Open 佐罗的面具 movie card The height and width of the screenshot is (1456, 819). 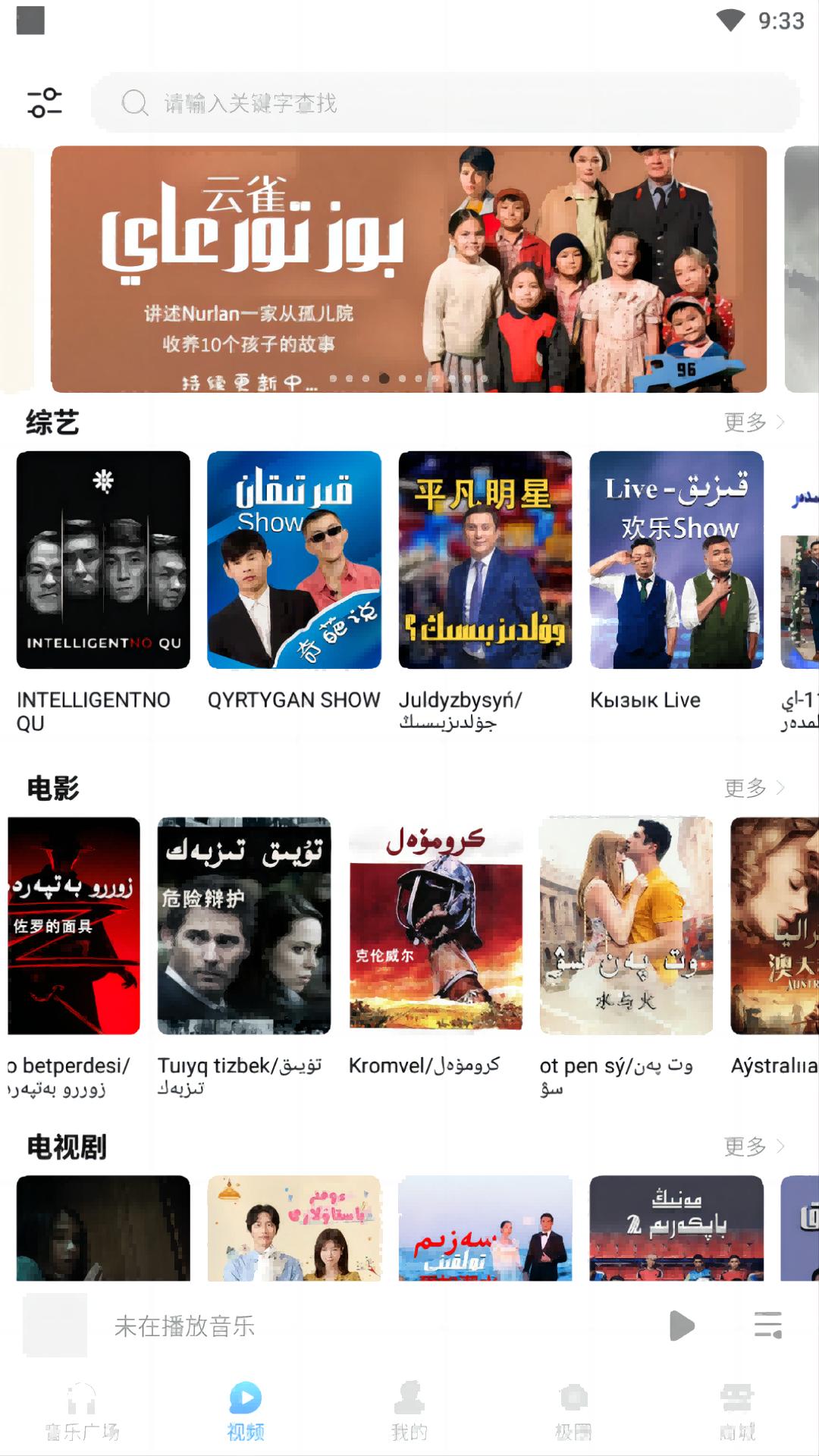pos(74,926)
